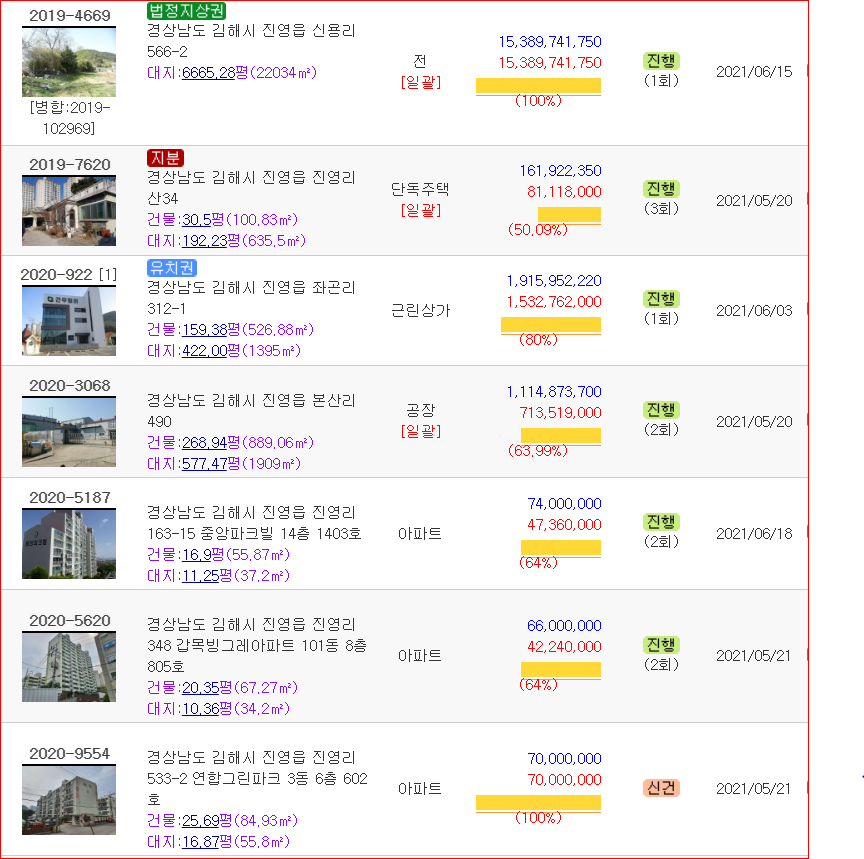The width and height of the screenshot is (864, 859).
Task: Open the 좌곤리 312-1 근린상가 listing
Action: 250,298
